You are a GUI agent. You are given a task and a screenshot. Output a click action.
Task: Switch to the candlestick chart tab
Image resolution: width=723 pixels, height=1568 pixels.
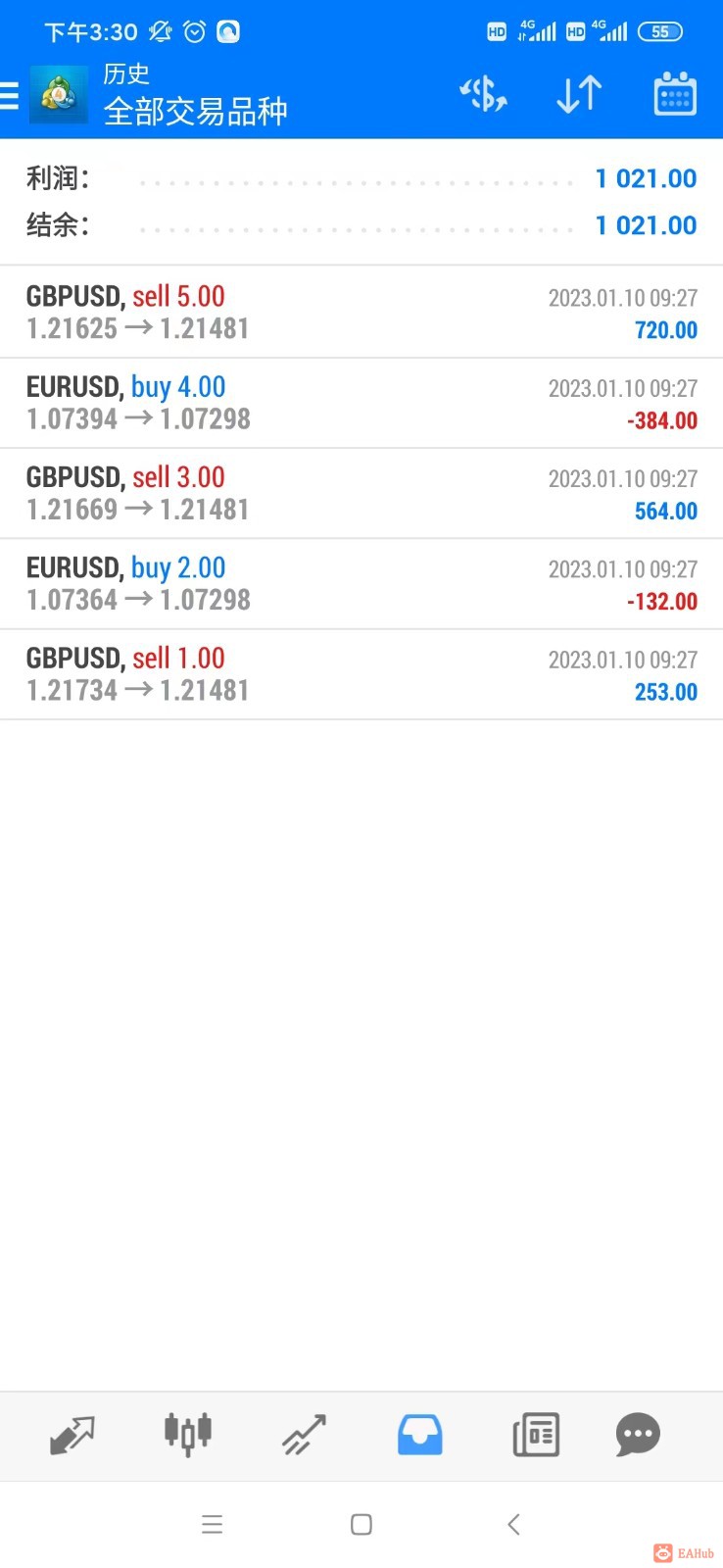(x=187, y=1436)
